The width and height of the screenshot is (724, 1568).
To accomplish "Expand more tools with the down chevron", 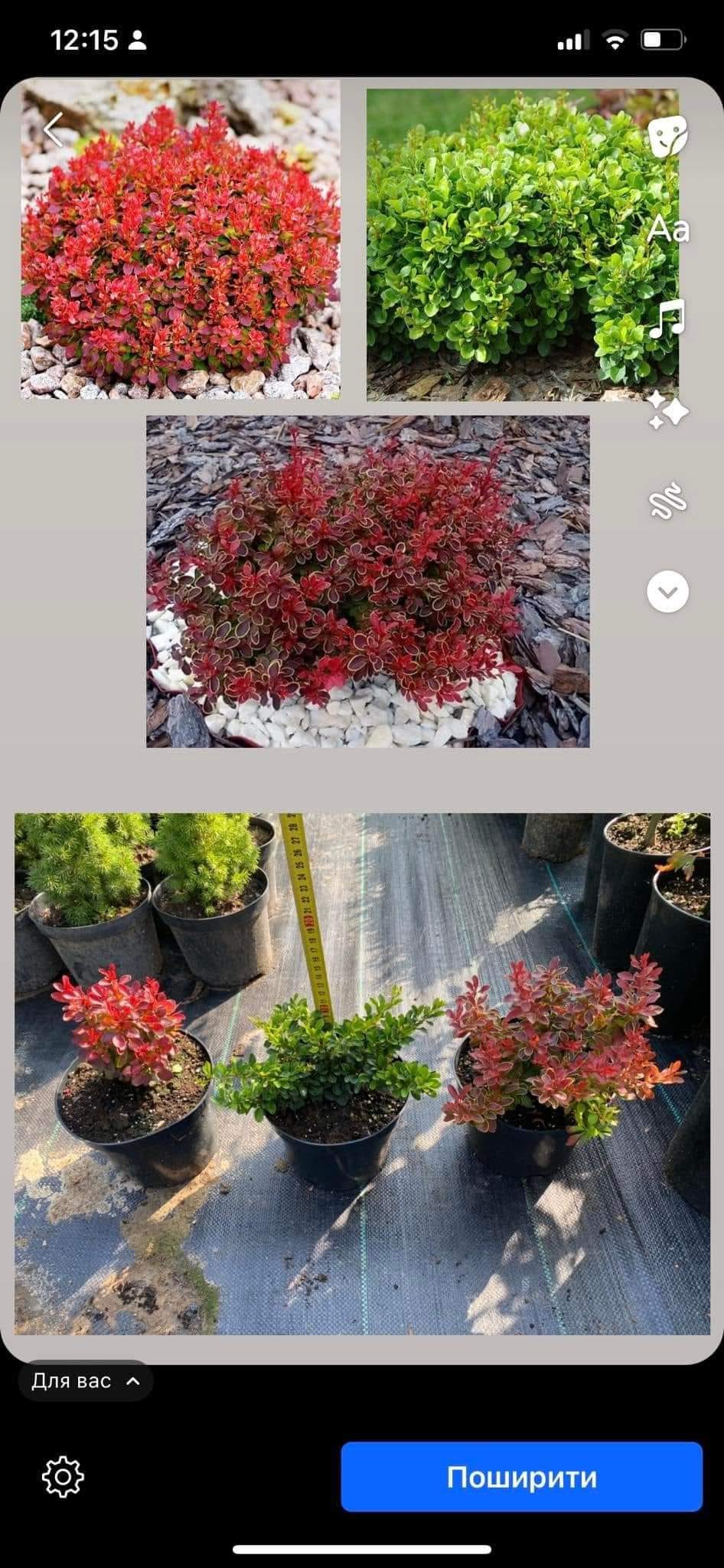I will [x=668, y=592].
